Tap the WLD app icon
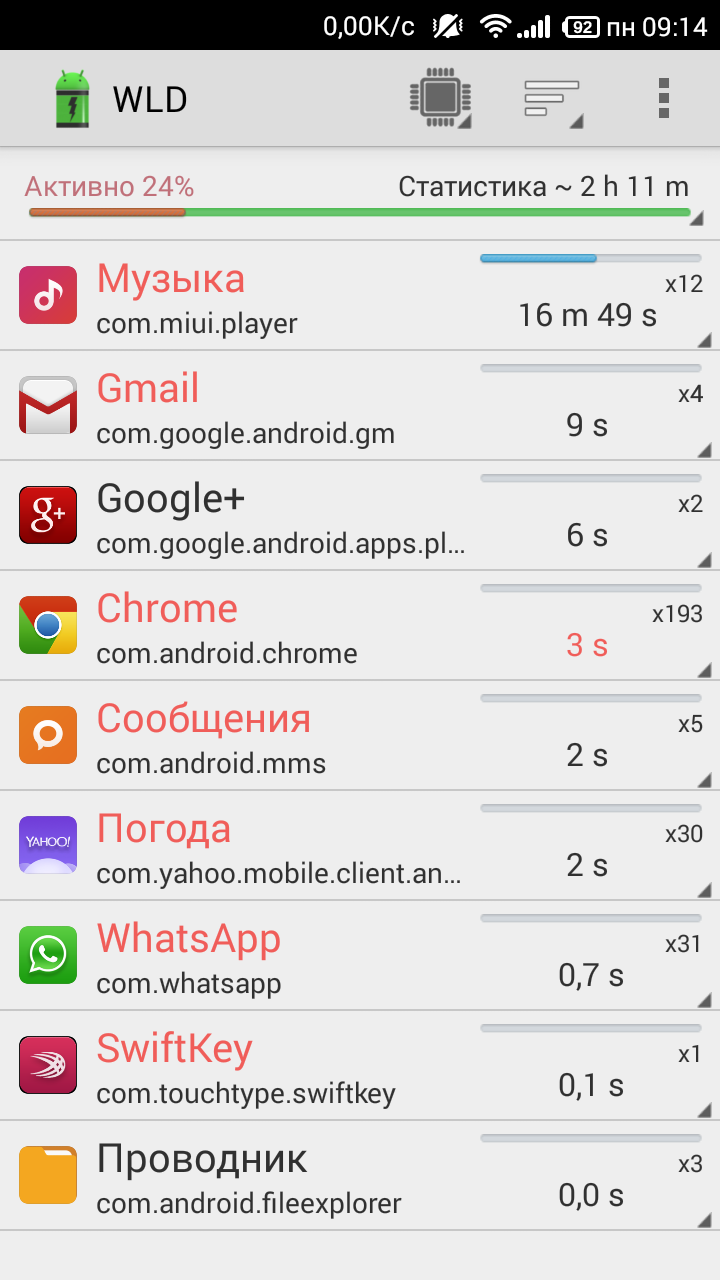The width and height of the screenshot is (720, 1280). (71, 99)
